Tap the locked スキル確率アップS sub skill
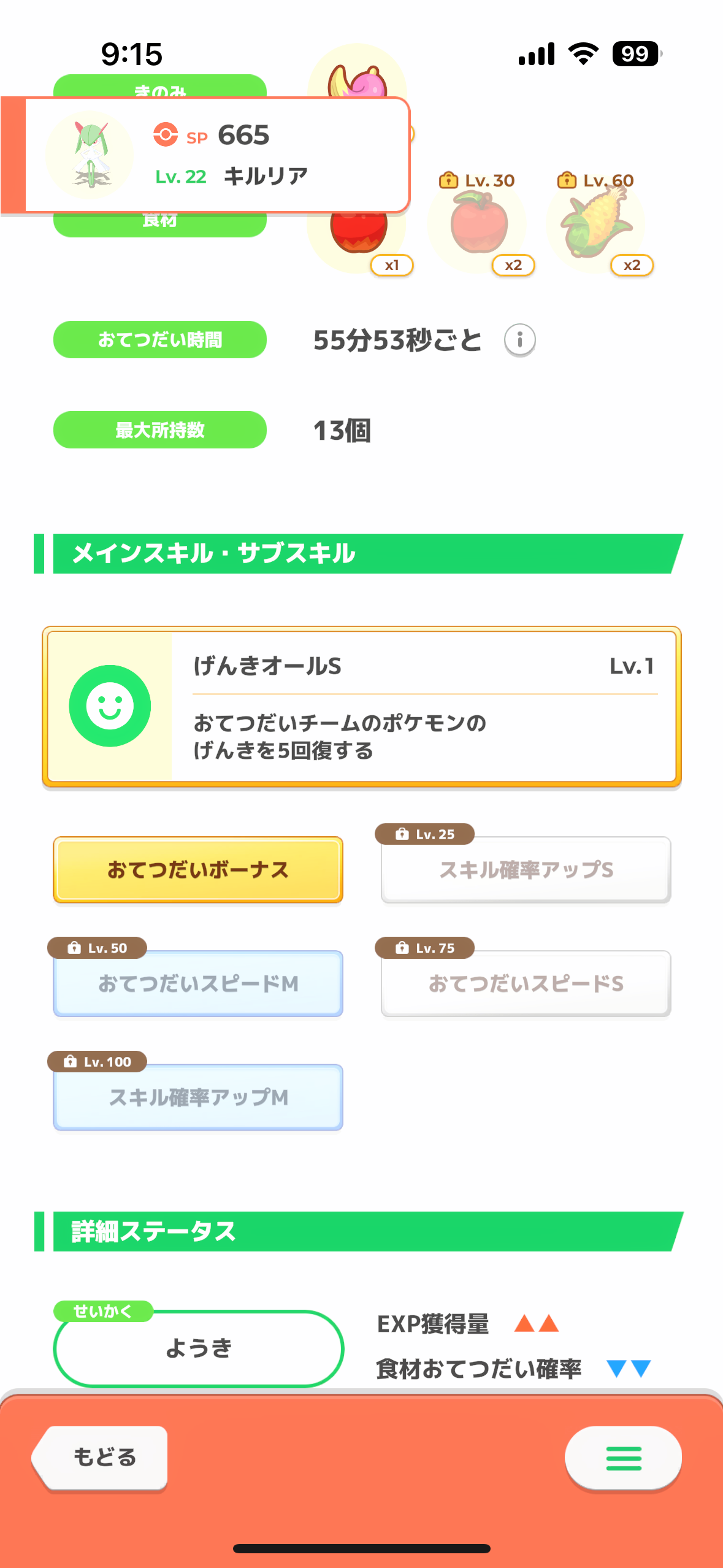 [526, 870]
